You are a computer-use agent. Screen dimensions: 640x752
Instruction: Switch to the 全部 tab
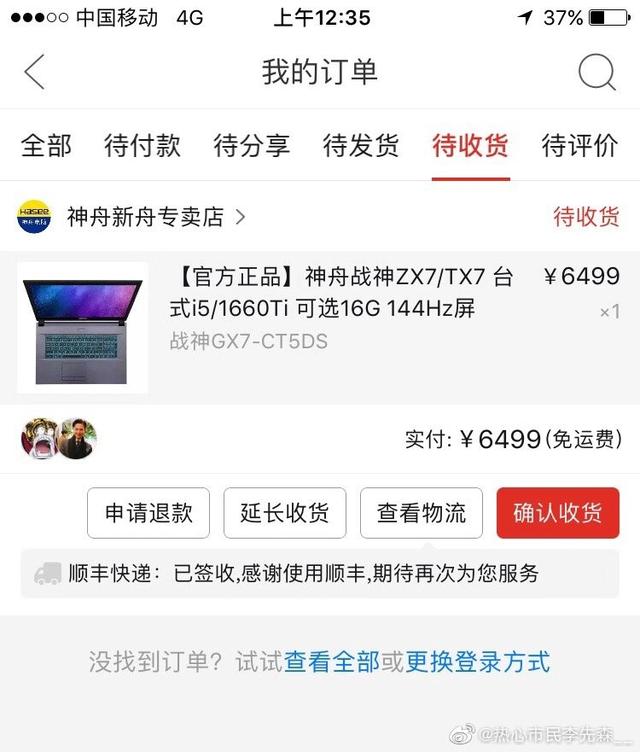[46, 146]
